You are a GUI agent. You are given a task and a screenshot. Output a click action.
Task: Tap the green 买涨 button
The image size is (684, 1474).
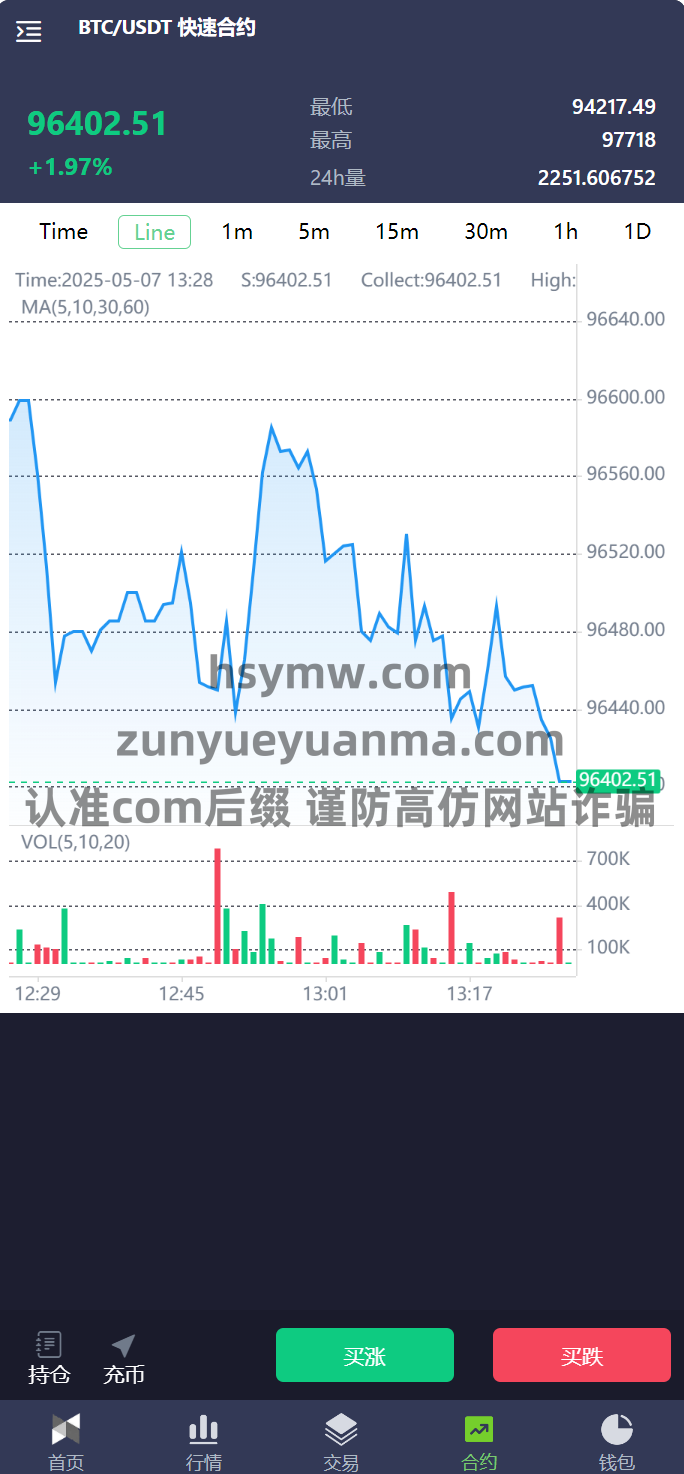tap(365, 1355)
